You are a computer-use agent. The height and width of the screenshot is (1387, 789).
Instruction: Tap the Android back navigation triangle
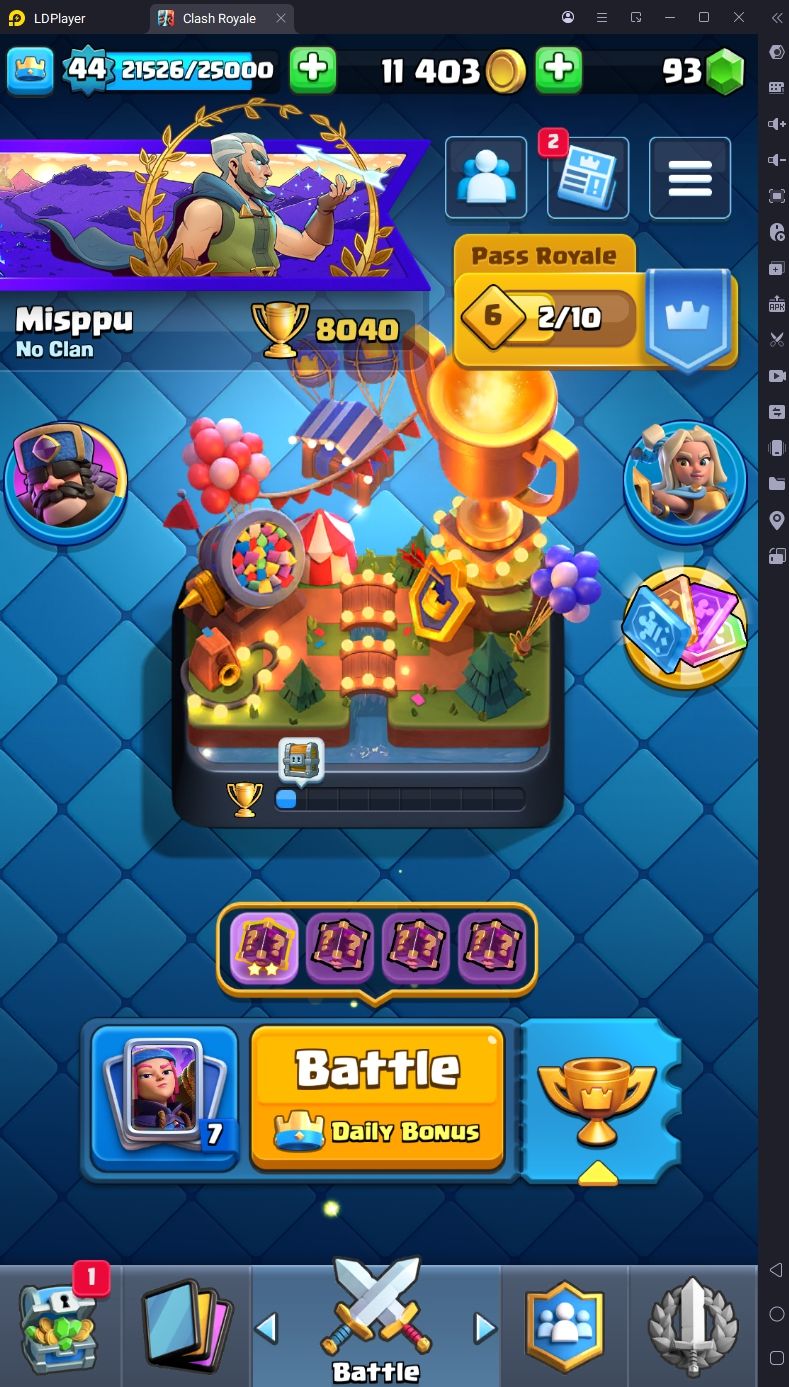coord(776,1270)
